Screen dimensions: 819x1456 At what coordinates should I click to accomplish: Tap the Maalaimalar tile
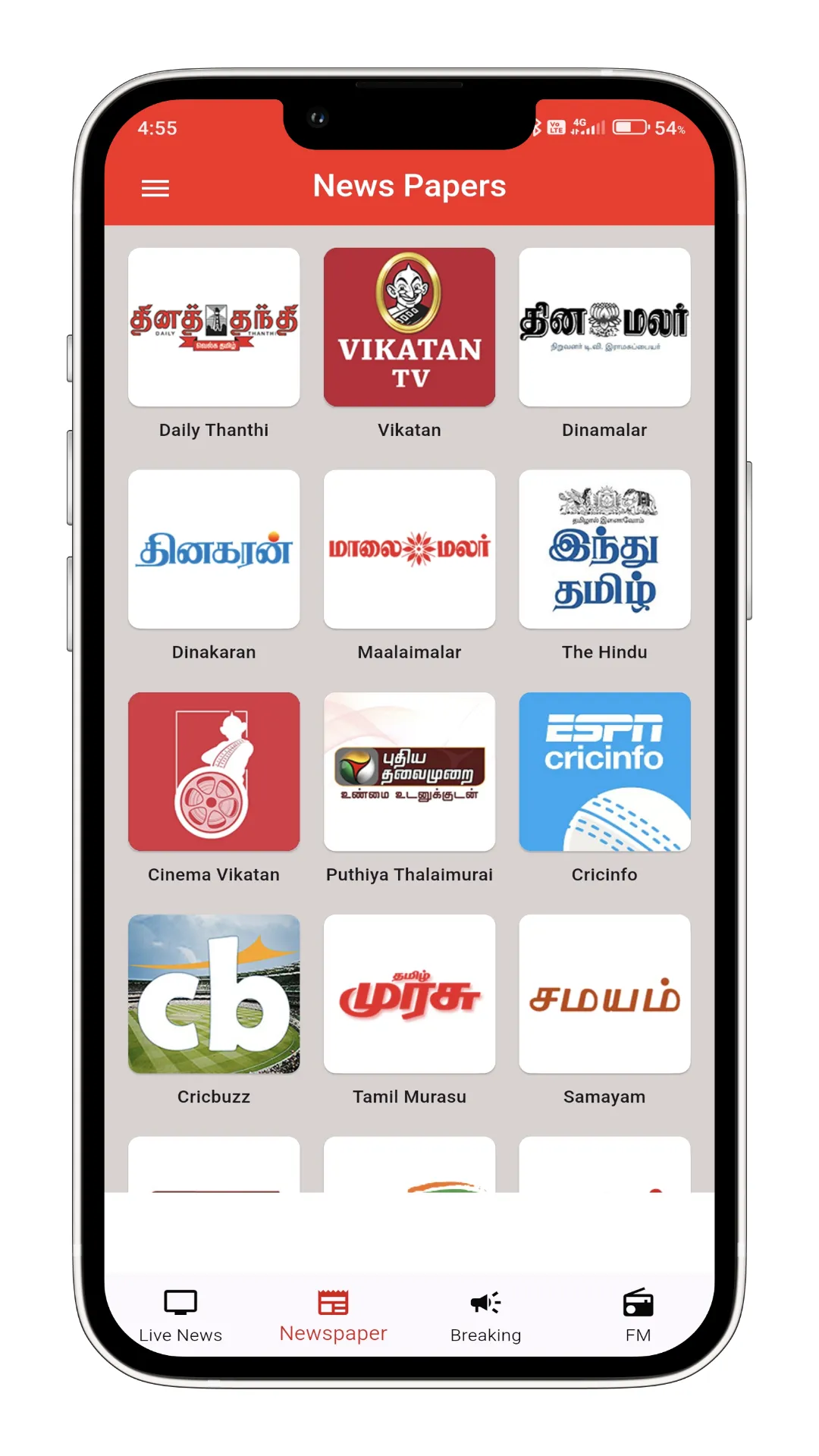point(409,550)
